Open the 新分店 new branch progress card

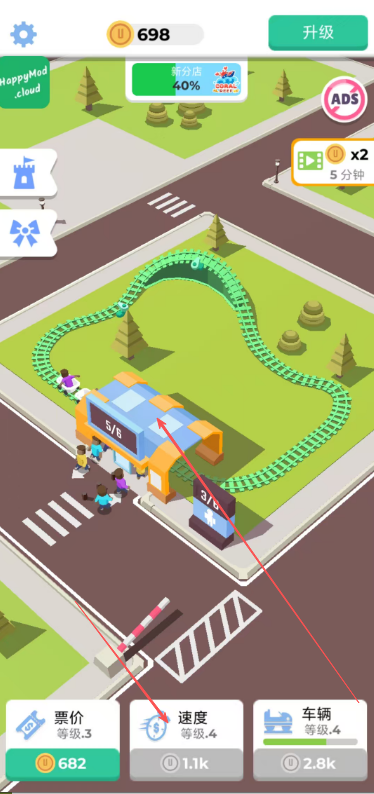tap(187, 79)
